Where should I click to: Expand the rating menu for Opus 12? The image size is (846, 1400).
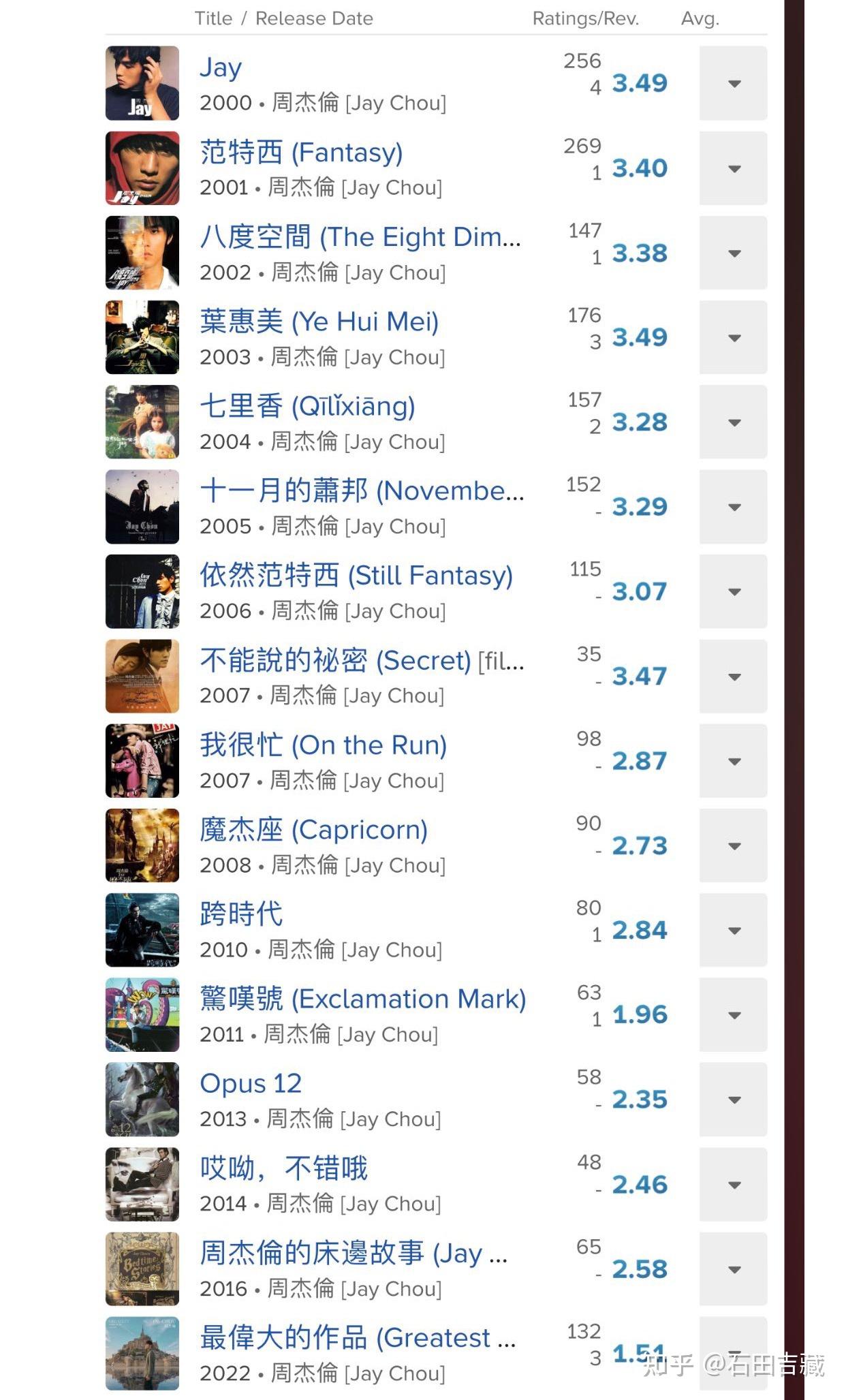tap(733, 1099)
